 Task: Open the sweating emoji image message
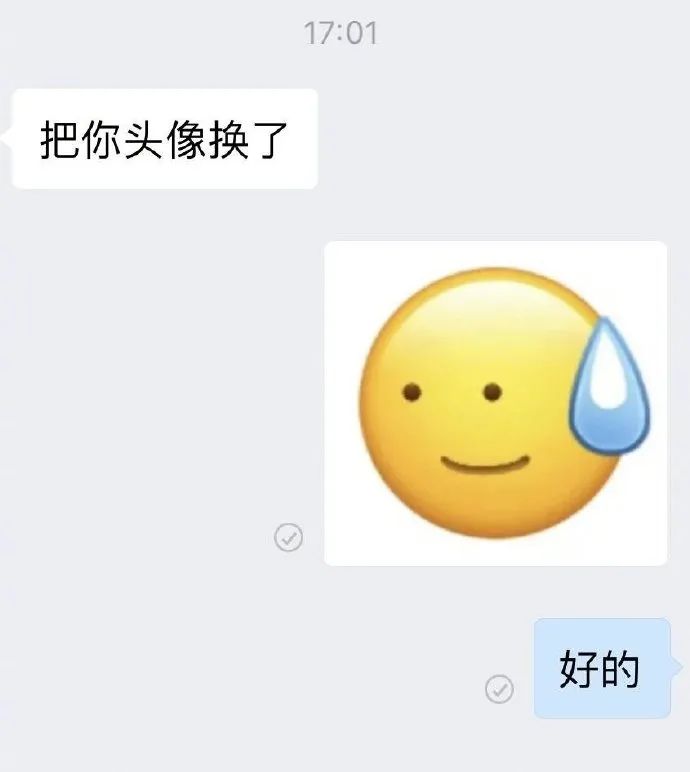495,403
